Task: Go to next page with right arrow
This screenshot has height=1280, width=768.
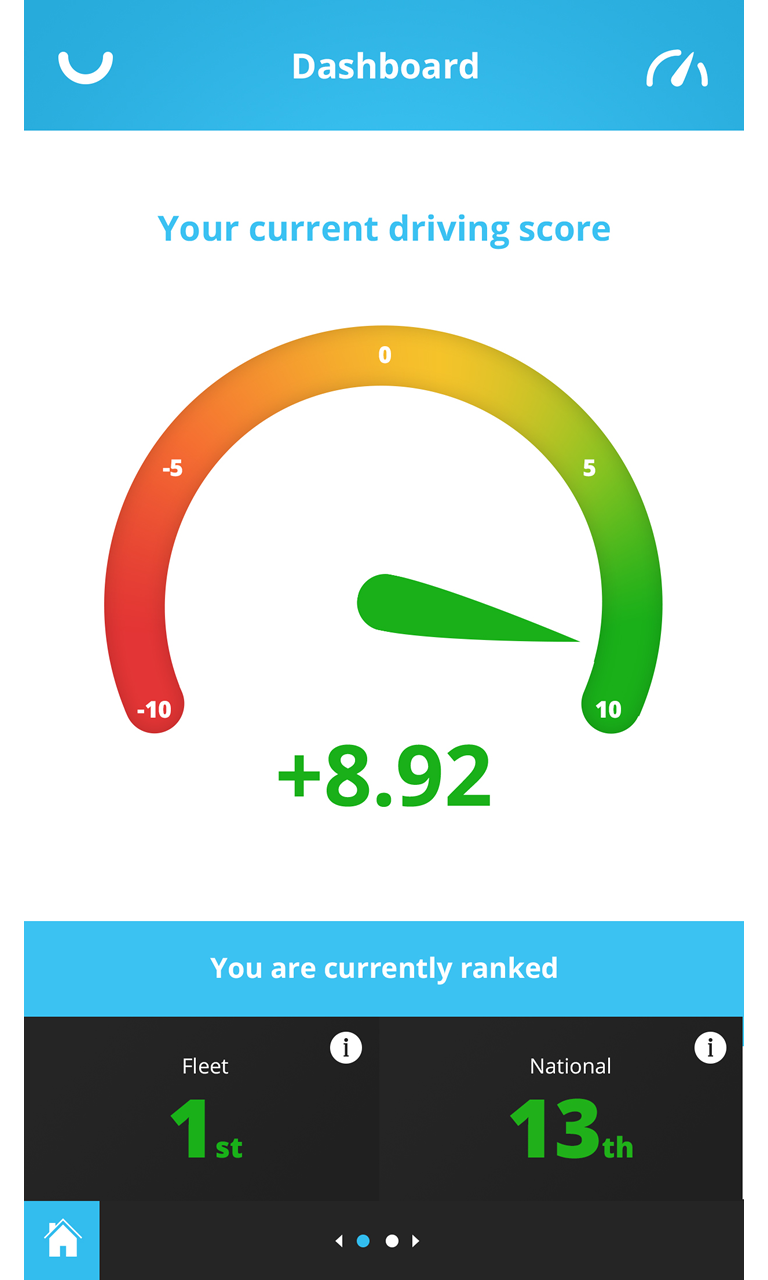Action: click(416, 1241)
